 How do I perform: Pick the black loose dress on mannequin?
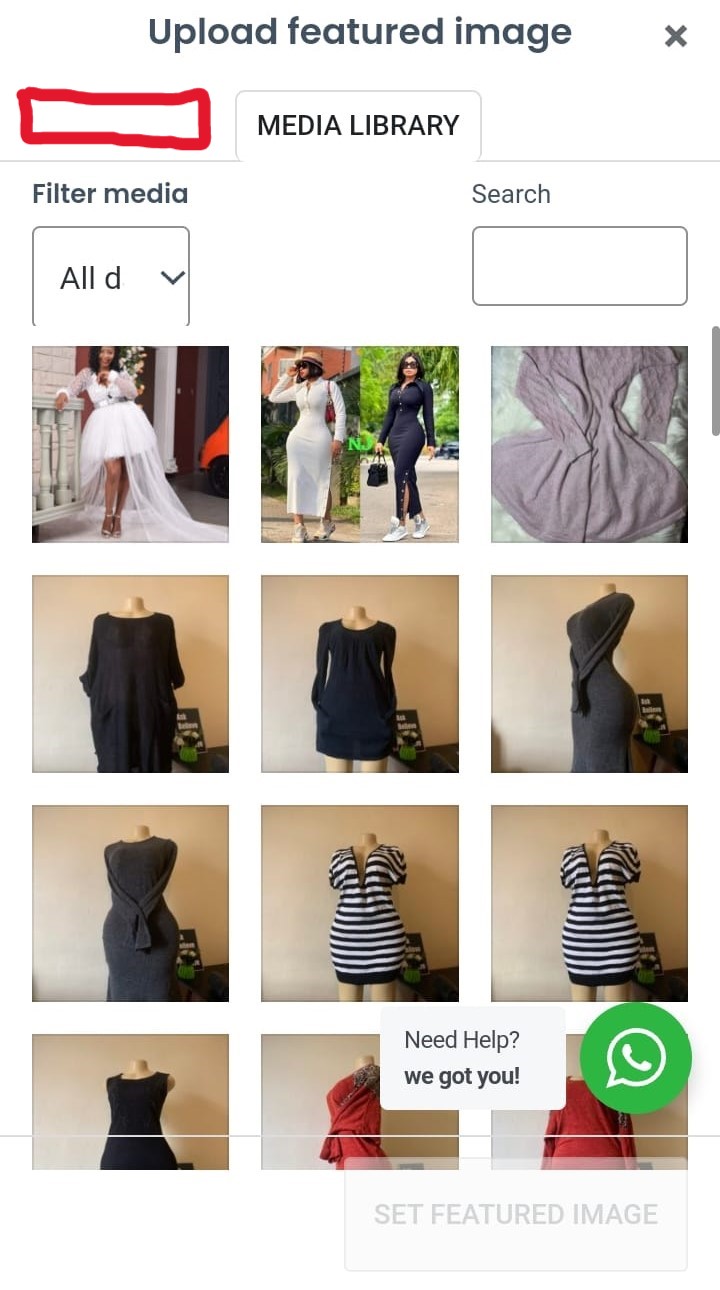[x=130, y=673]
